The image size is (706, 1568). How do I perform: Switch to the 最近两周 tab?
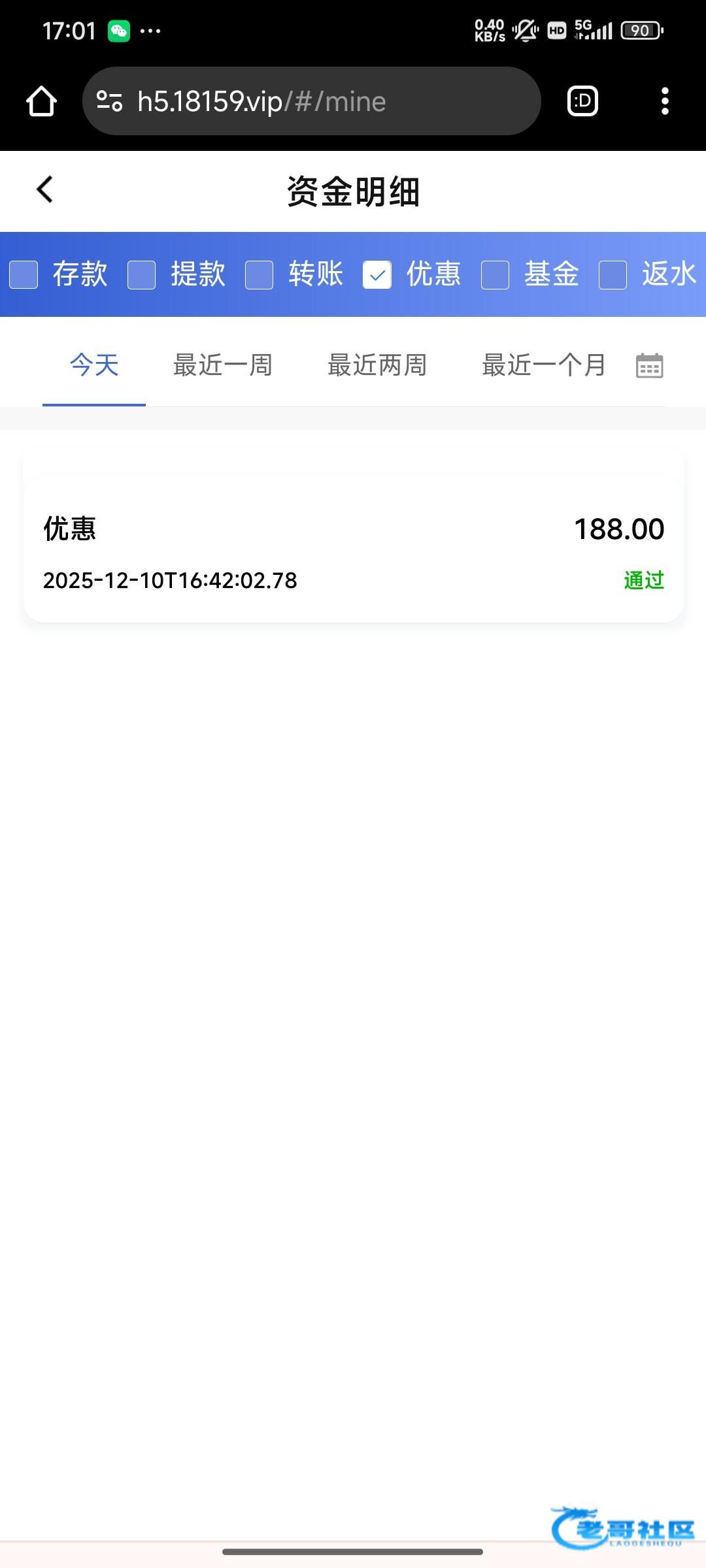(x=377, y=365)
